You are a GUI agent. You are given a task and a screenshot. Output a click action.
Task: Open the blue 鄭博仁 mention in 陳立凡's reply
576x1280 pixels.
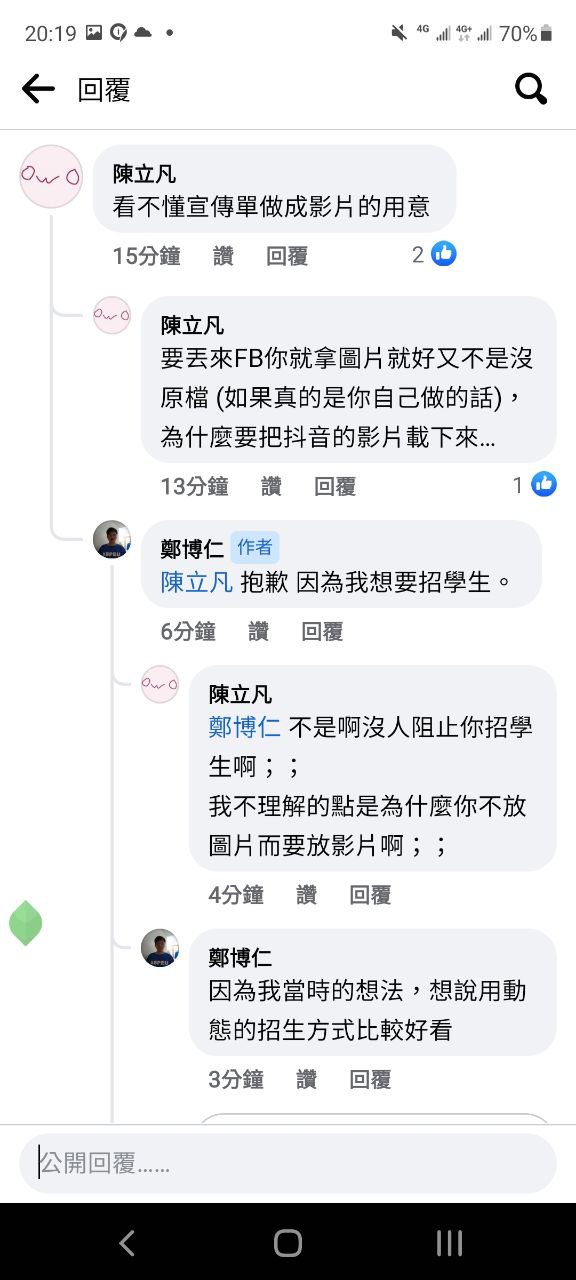pyautogui.click(x=245, y=727)
